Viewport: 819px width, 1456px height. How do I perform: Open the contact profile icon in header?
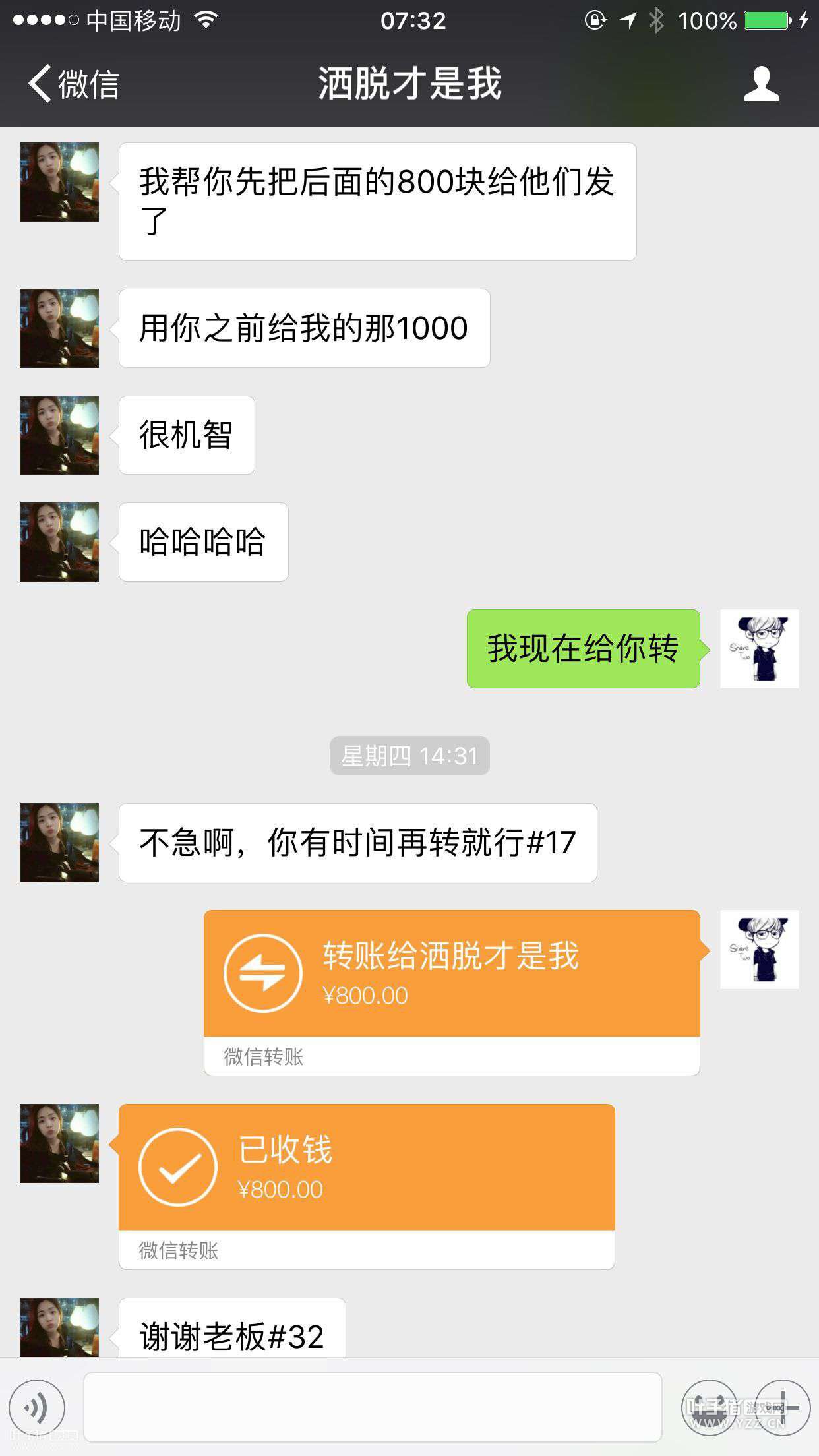tap(762, 84)
